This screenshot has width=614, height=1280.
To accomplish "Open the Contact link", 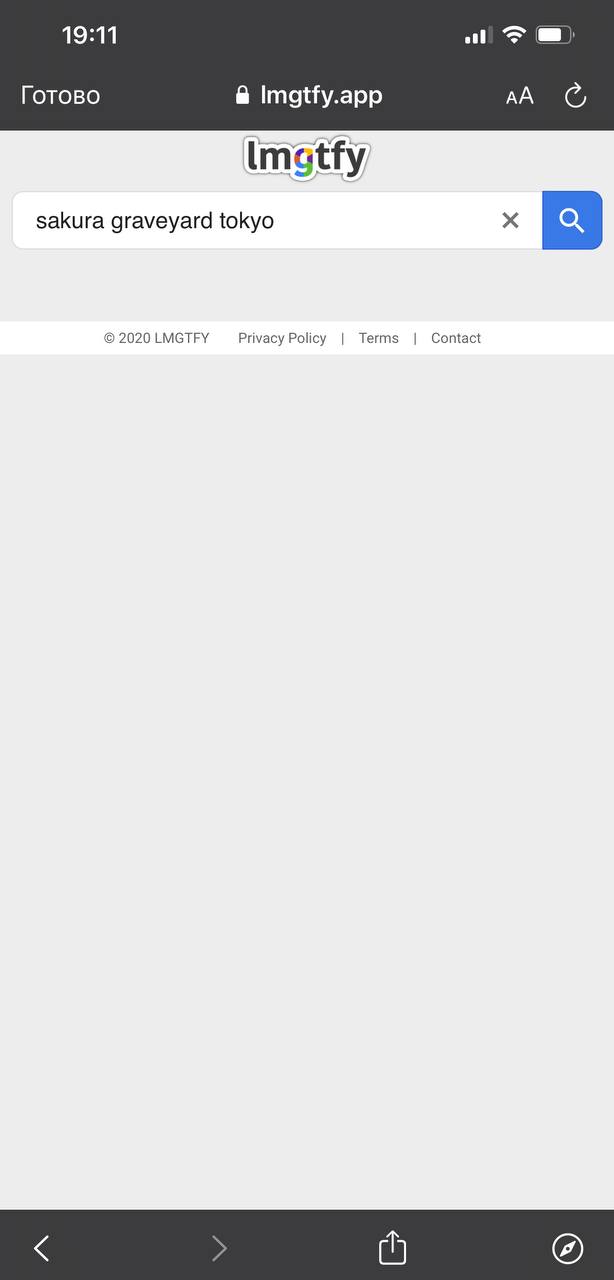I will click(x=456, y=338).
